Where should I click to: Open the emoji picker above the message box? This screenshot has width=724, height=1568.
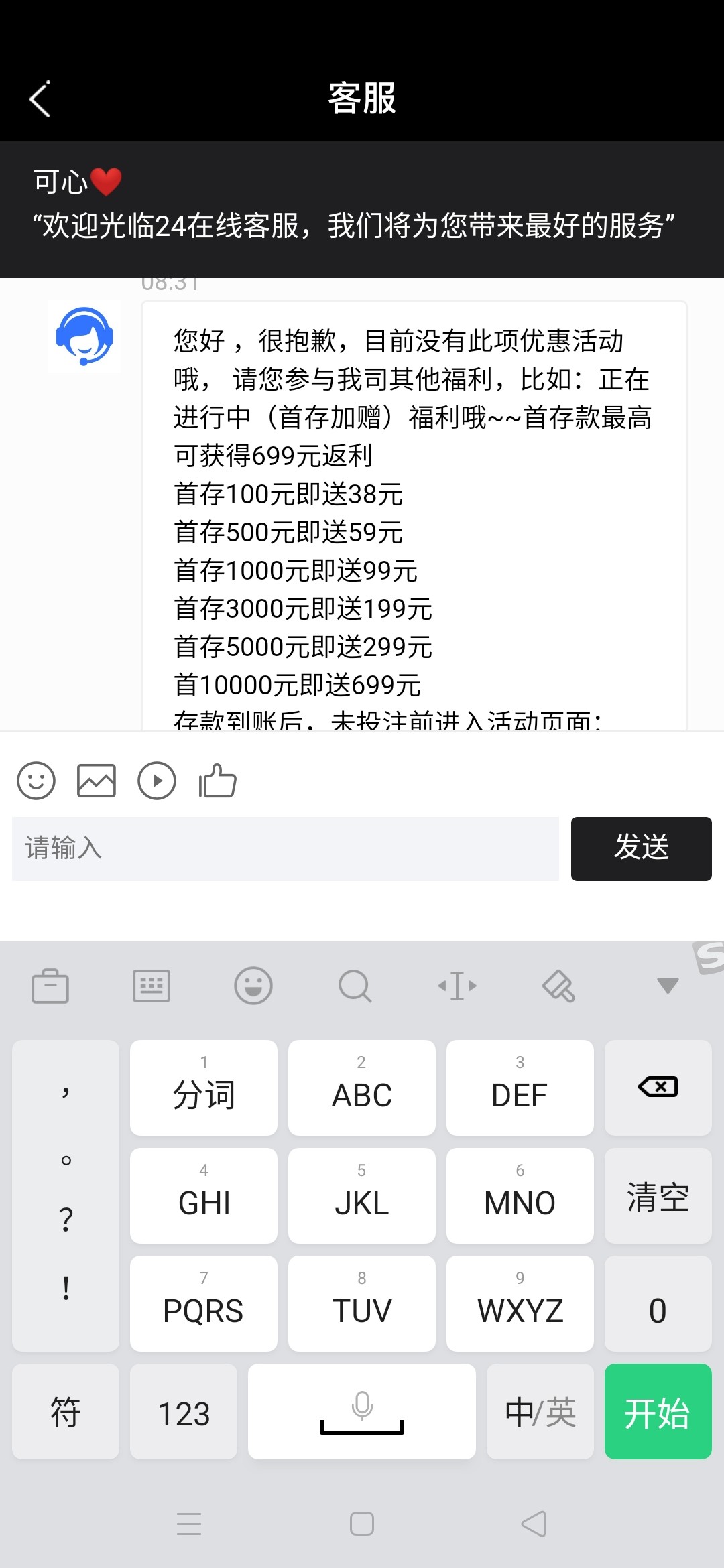click(36, 781)
